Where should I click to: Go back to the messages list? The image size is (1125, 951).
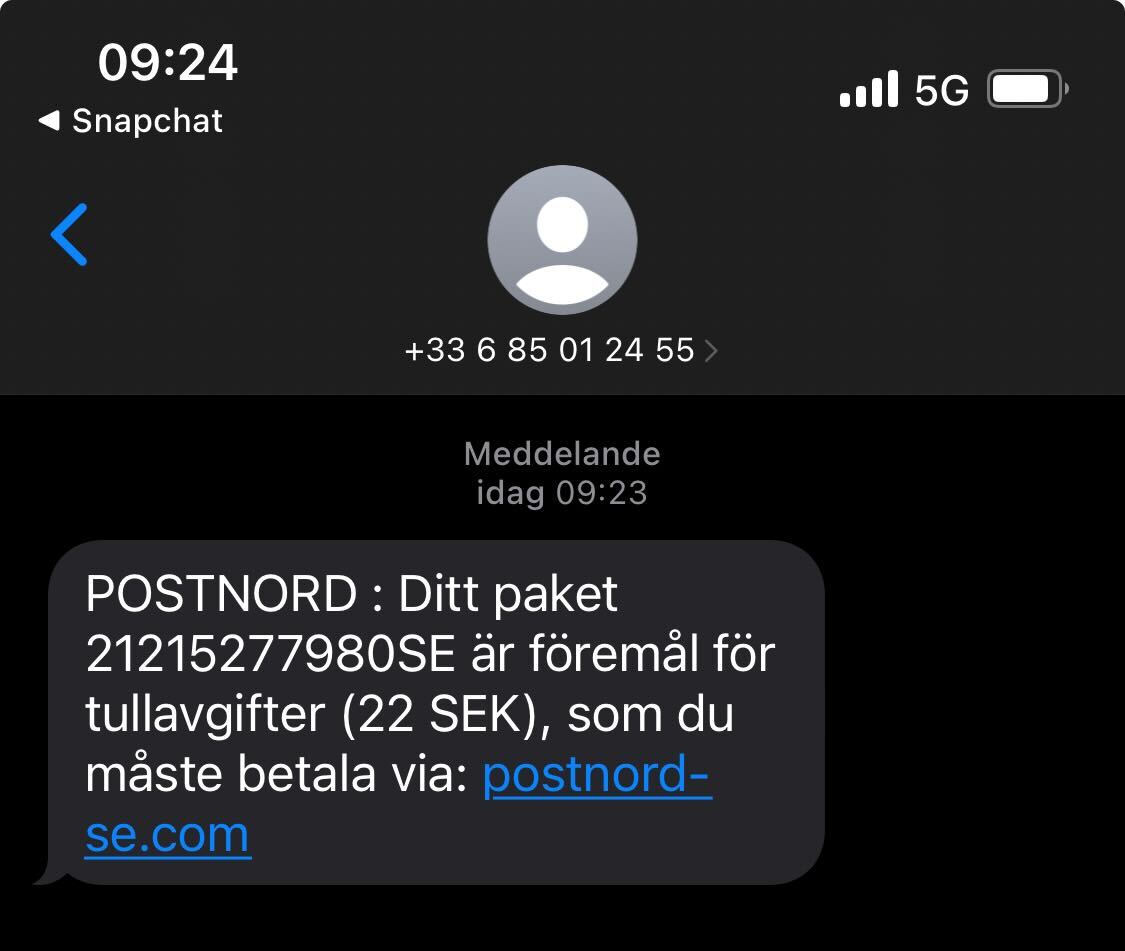point(70,235)
